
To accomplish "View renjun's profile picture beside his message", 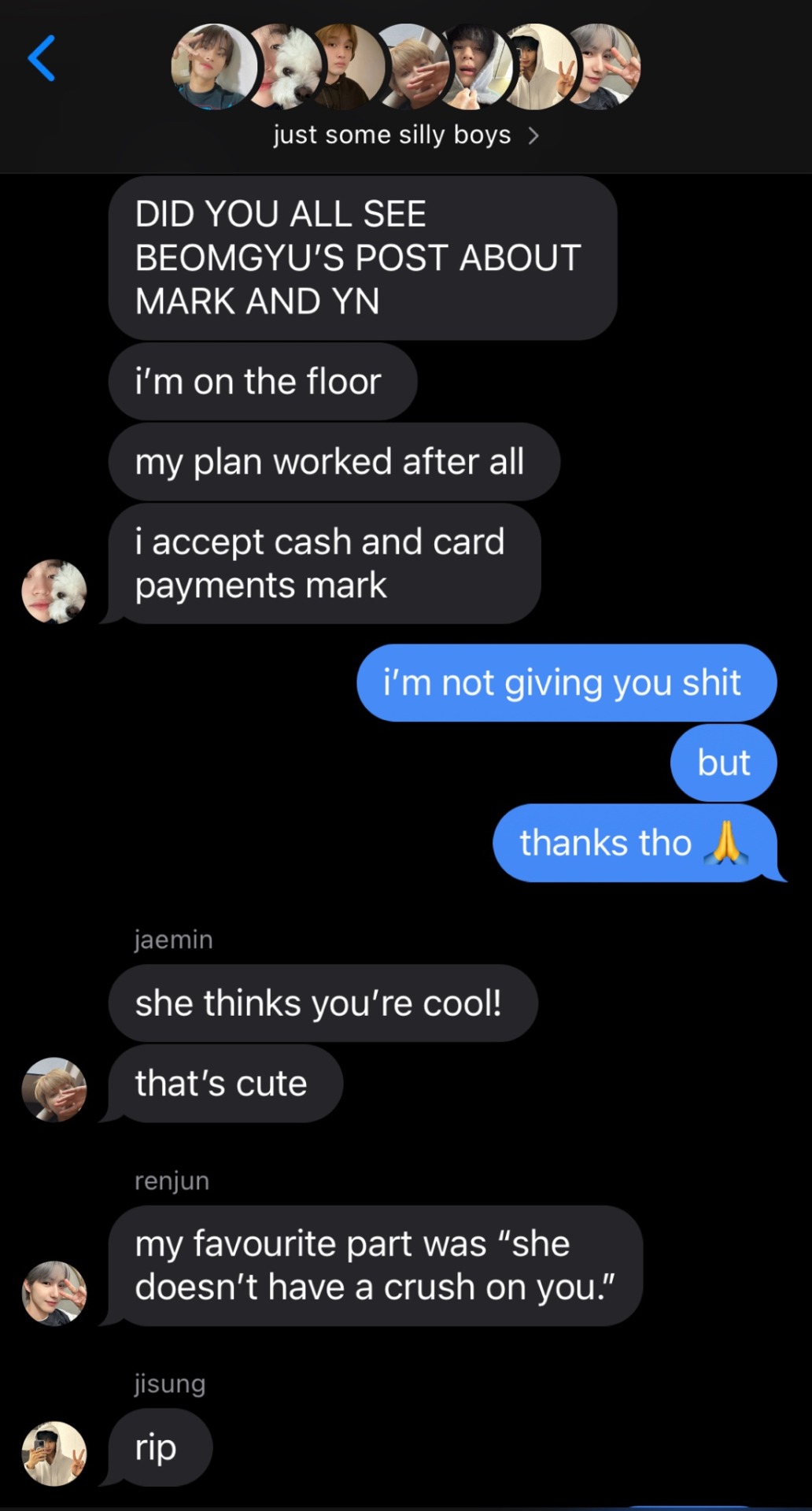I will coord(54,1293).
